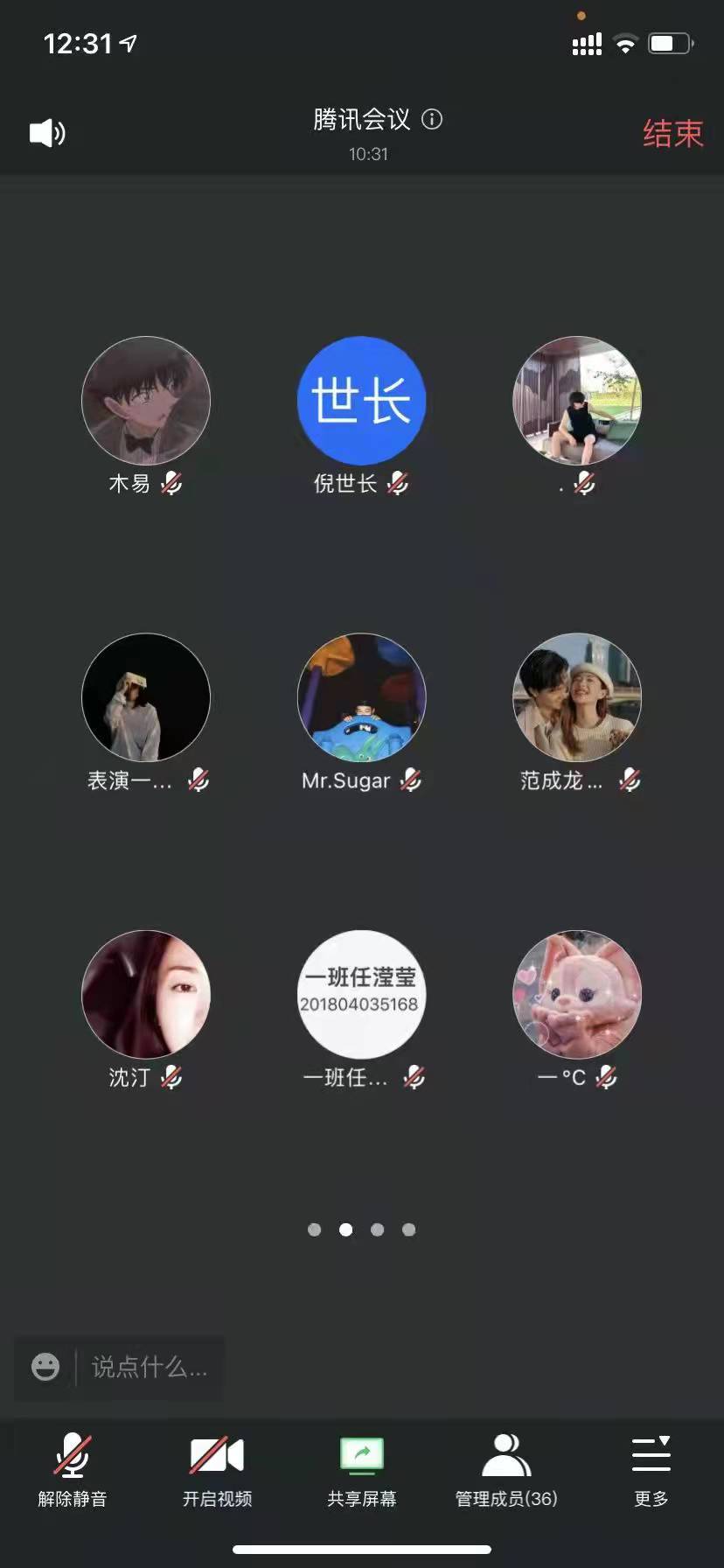Open the 更多 menu
The height and width of the screenshot is (1568, 724).
pyautogui.click(x=651, y=1472)
